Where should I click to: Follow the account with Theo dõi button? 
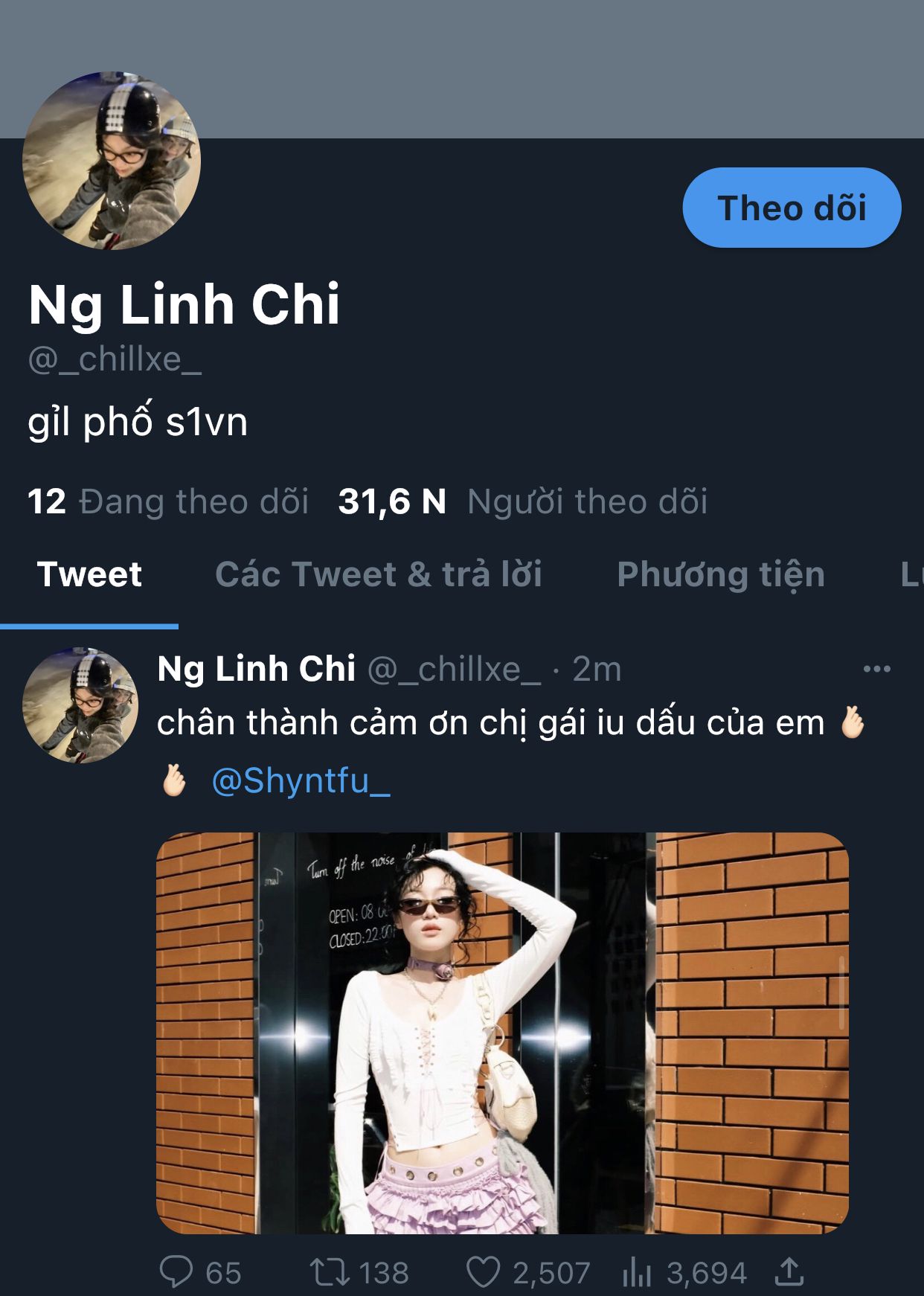pyautogui.click(x=792, y=208)
